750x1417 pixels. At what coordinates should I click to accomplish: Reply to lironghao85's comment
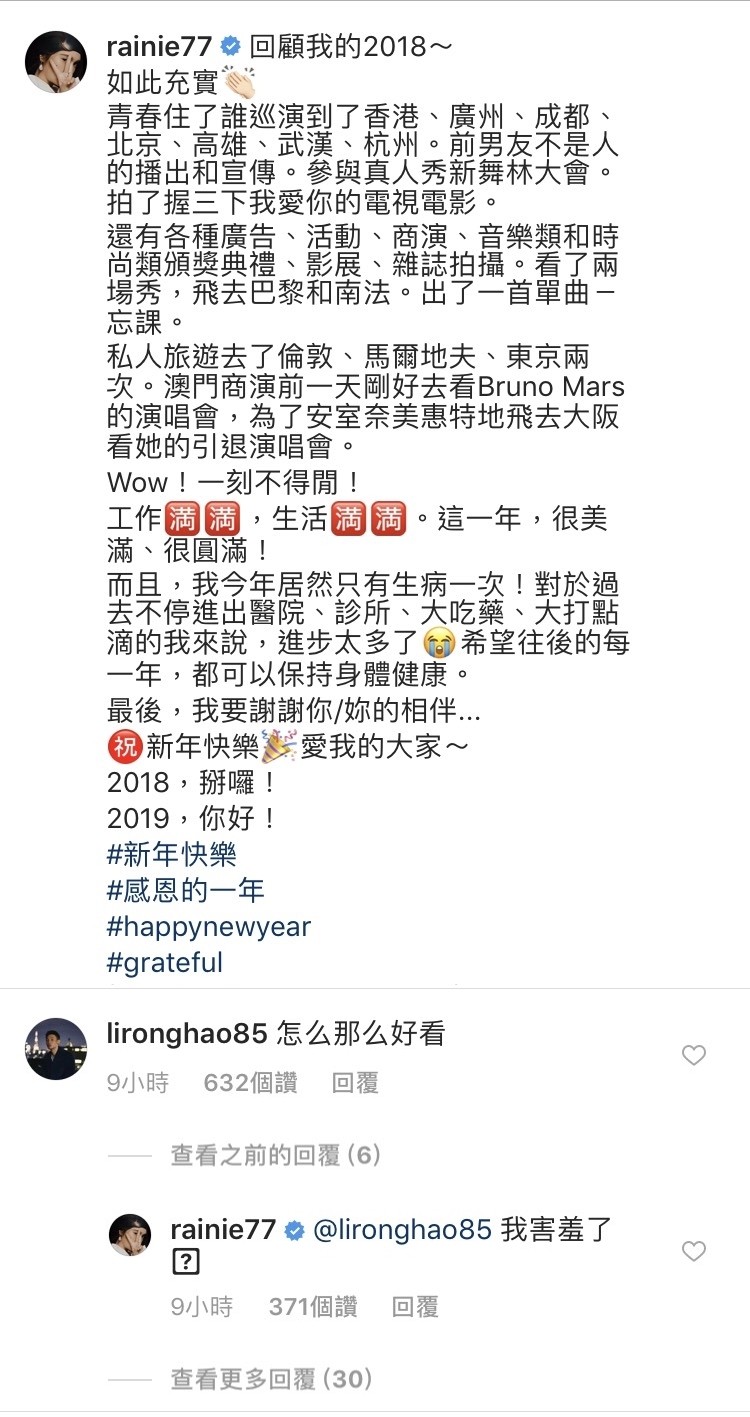tap(355, 1083)
